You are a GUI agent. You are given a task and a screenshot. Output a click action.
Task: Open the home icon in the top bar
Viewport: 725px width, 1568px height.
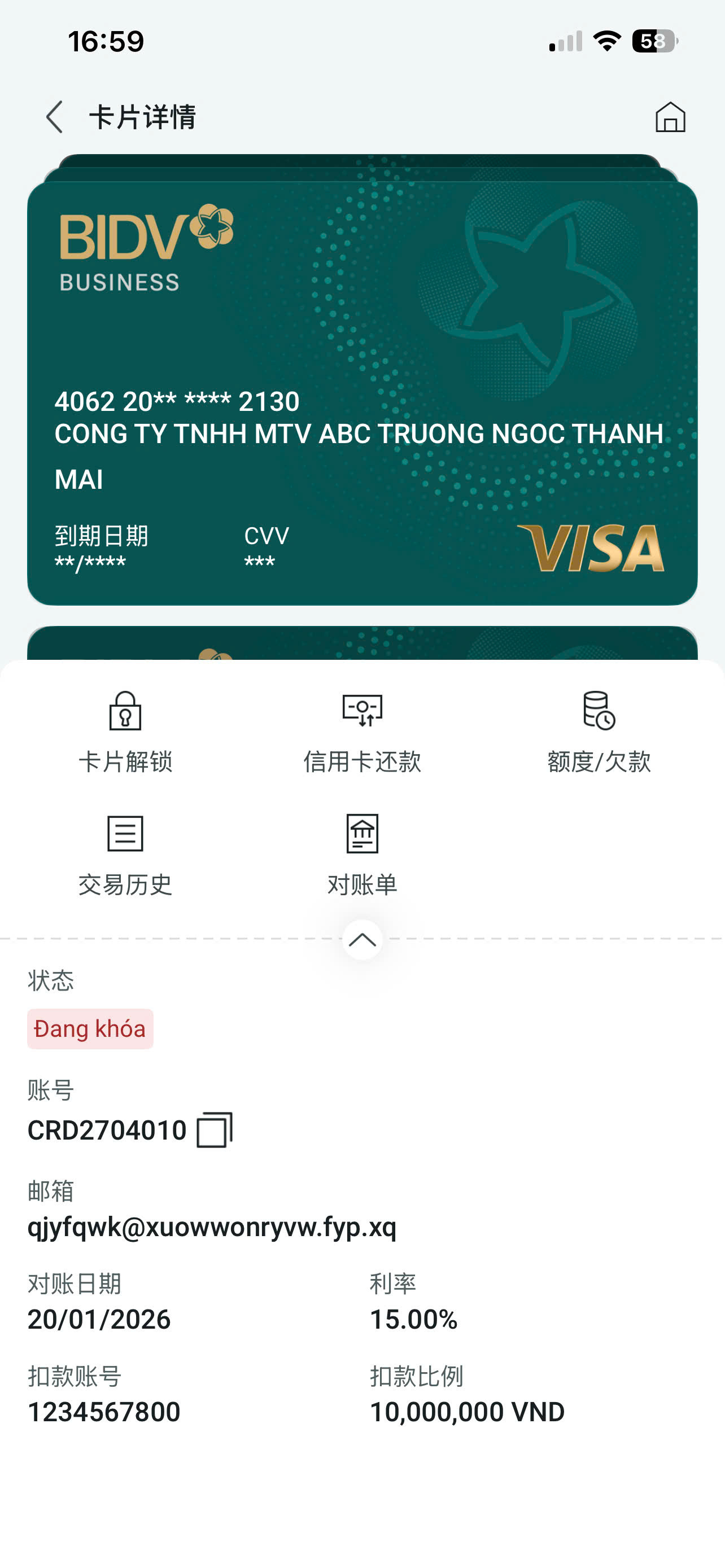tap(670, 117)
